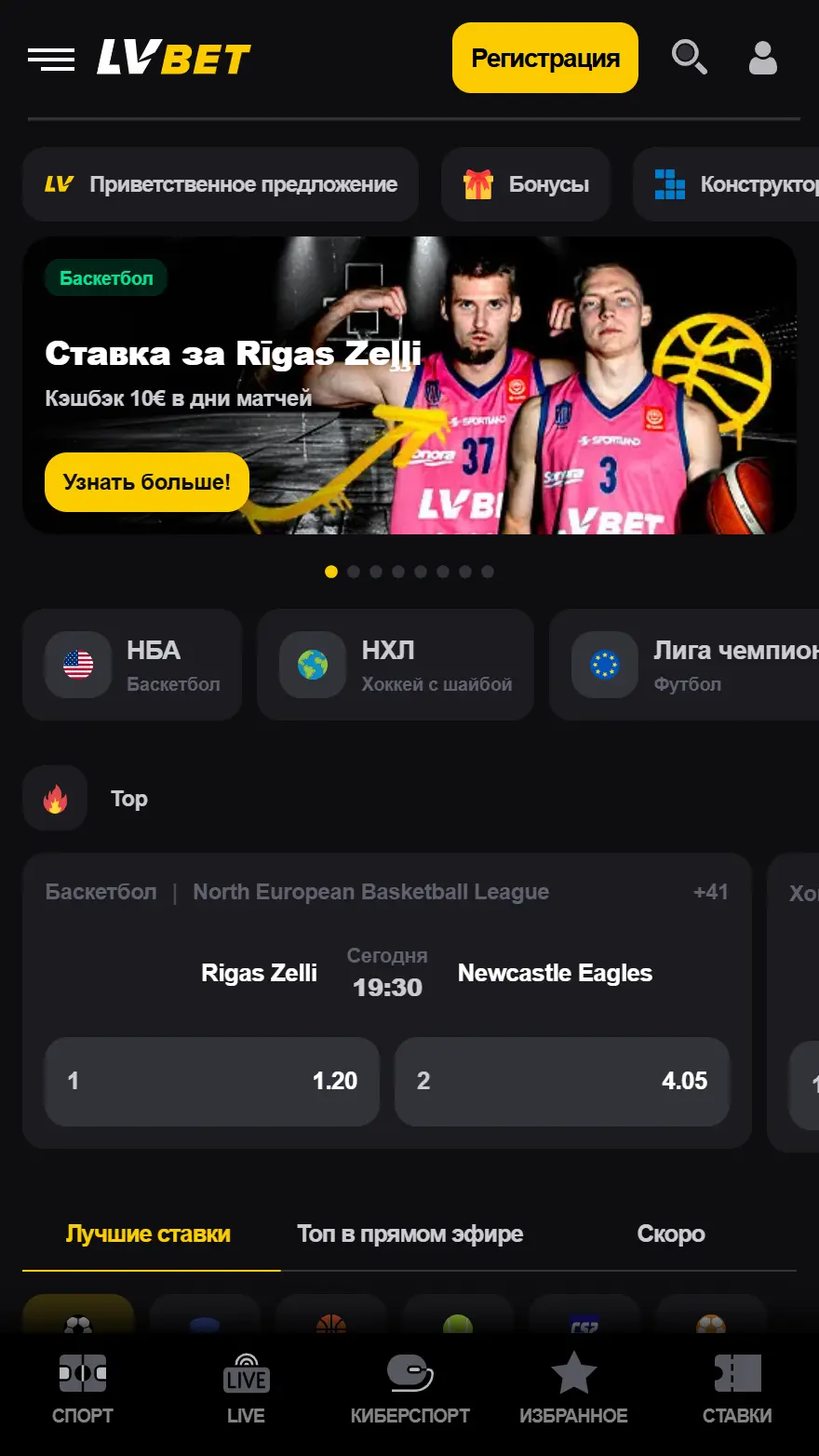
Task: Open the CS2 esports category icon
Action: pos(584,1324)
